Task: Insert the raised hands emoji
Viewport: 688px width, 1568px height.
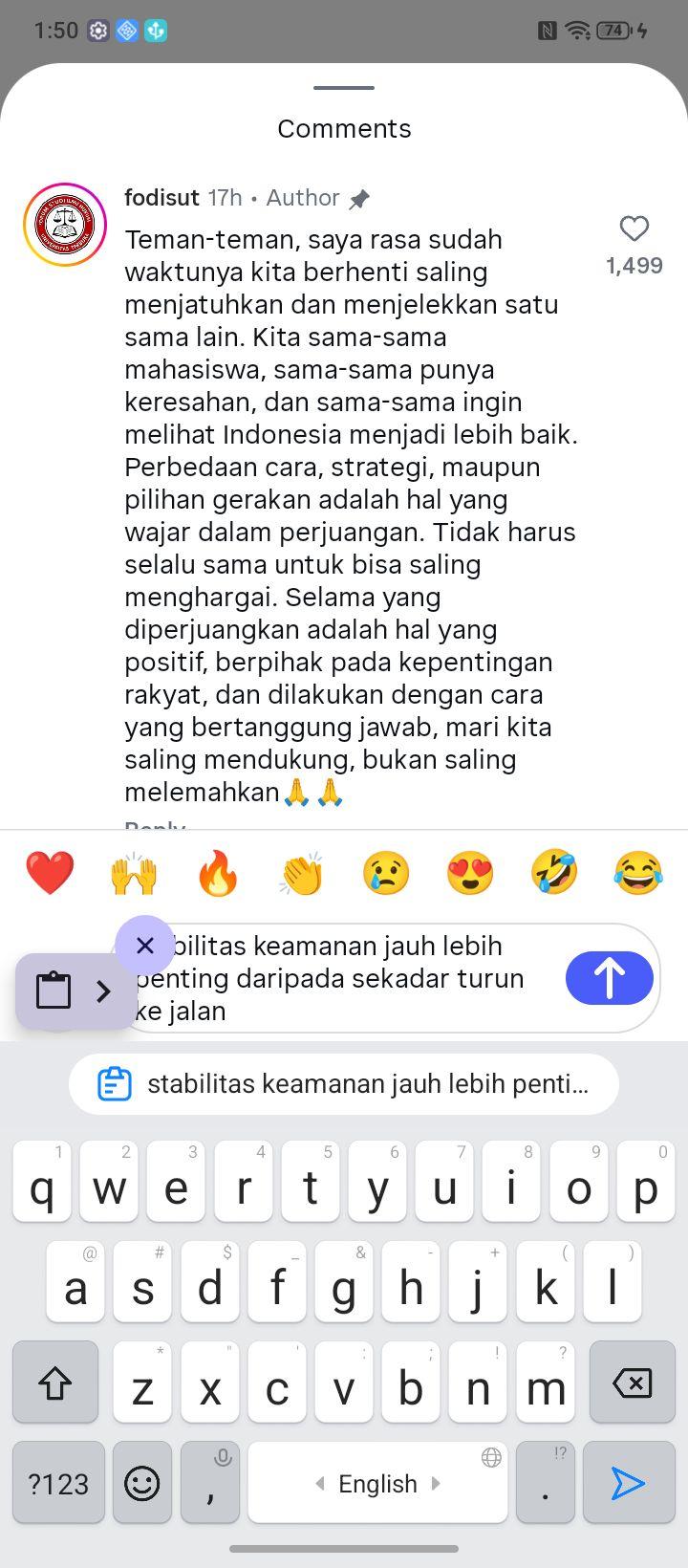Action: click(134, 873)
